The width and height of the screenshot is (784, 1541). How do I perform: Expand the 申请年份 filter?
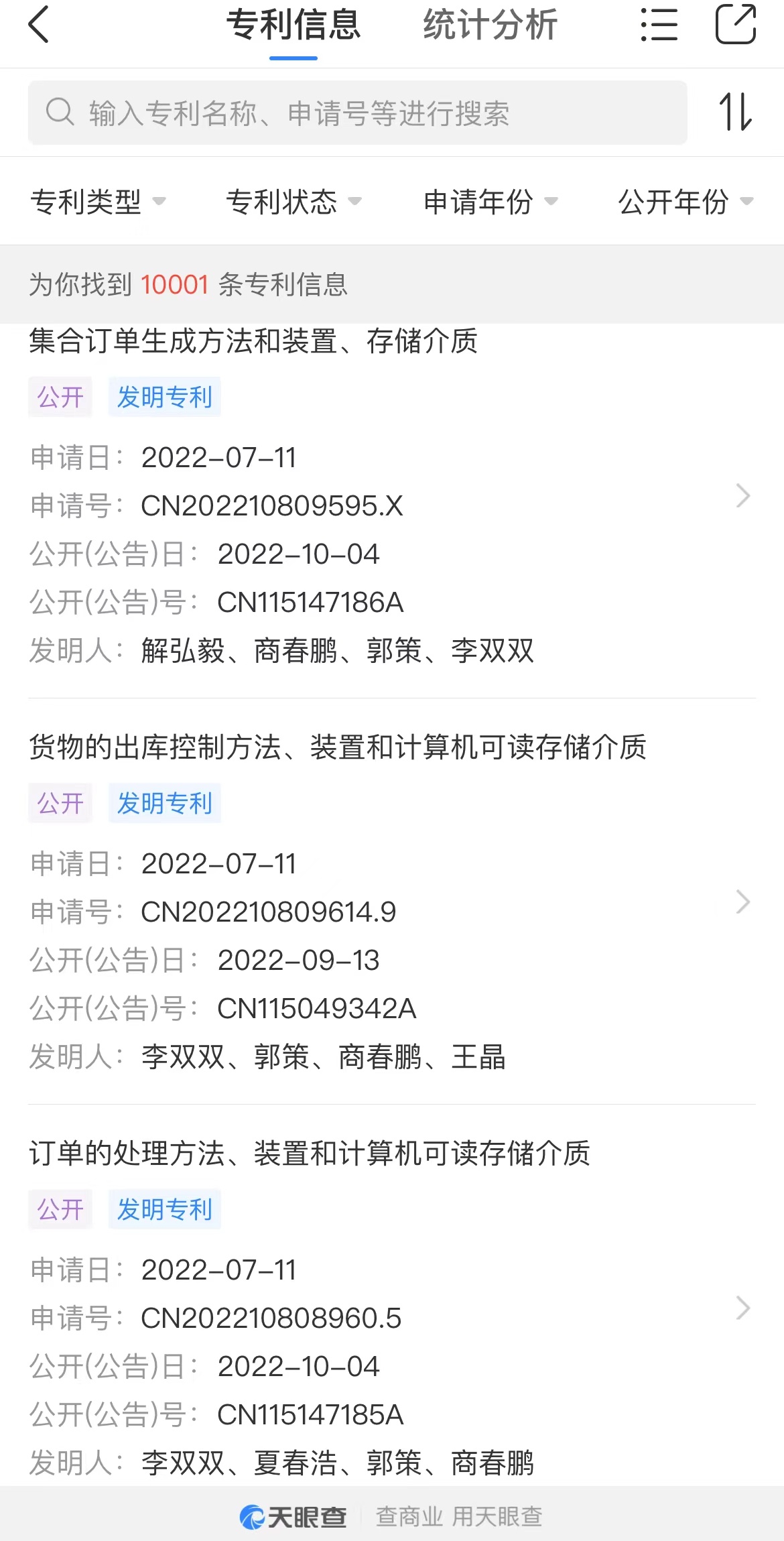491,201
